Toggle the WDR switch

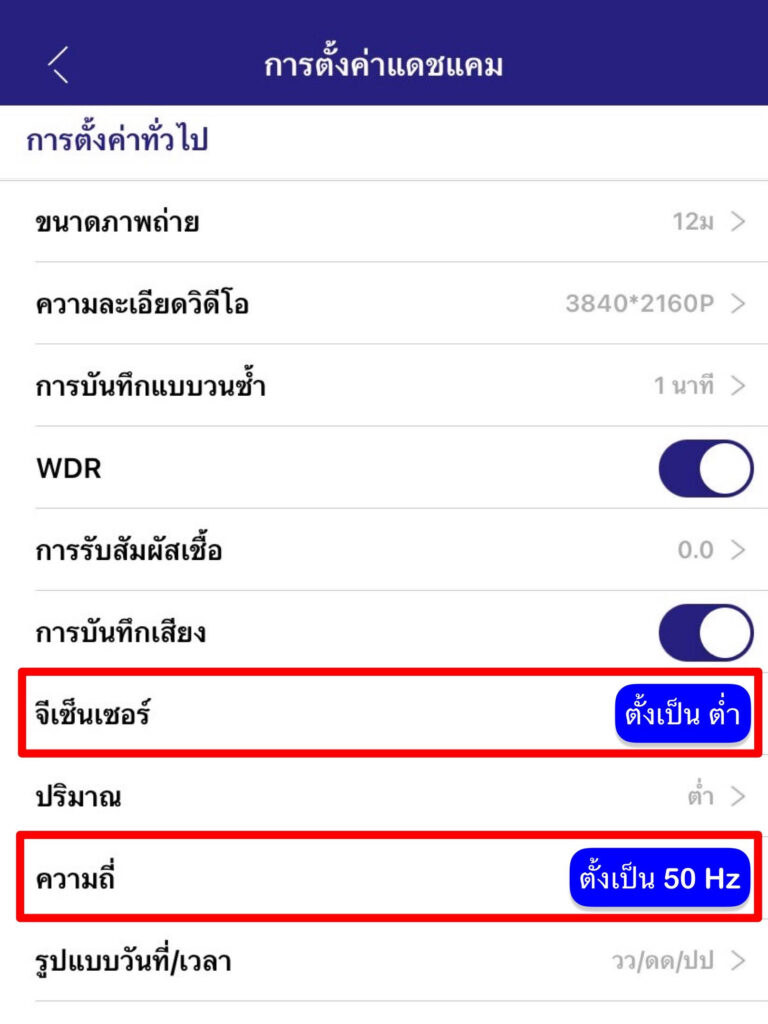[705, 468]
